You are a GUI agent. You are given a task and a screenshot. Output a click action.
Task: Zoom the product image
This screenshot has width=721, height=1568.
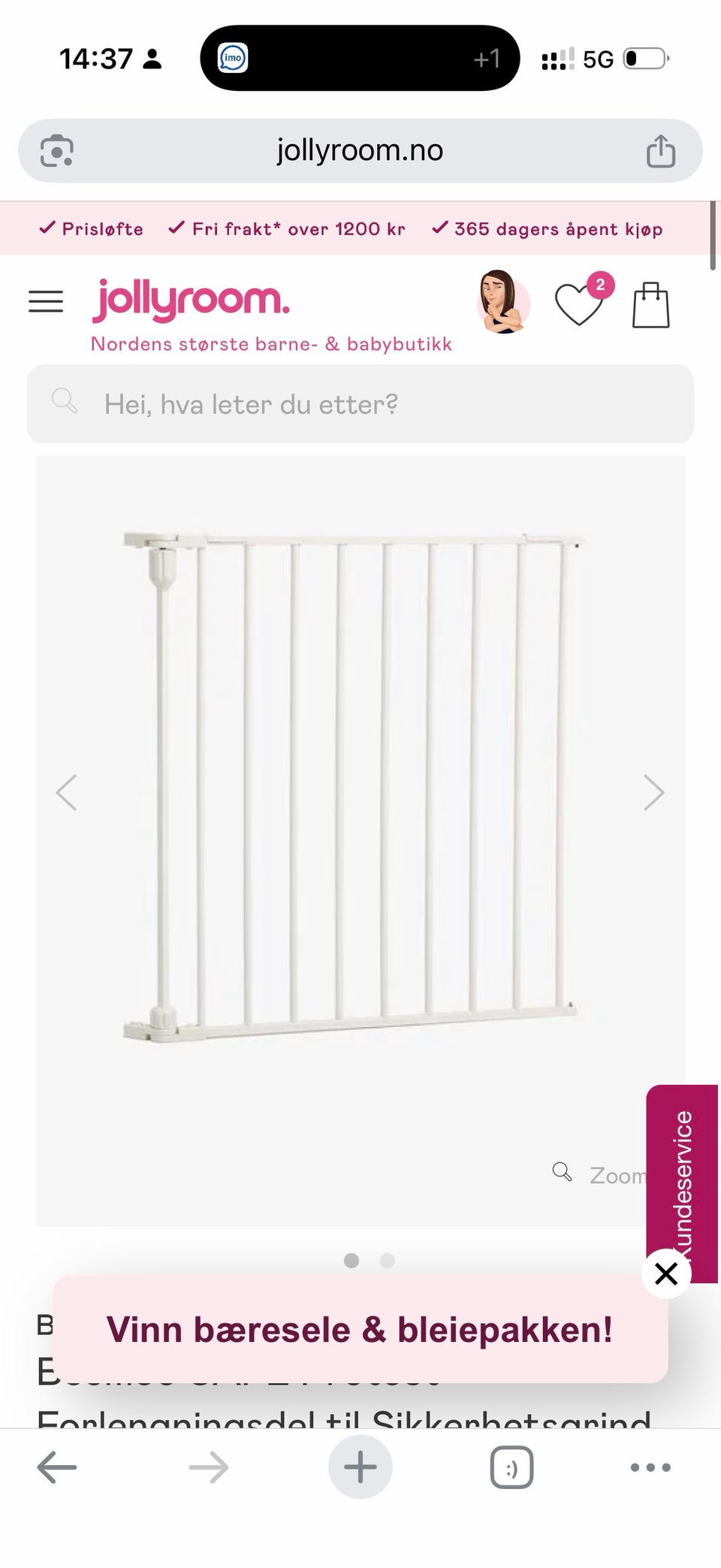tap(599, 1174)
